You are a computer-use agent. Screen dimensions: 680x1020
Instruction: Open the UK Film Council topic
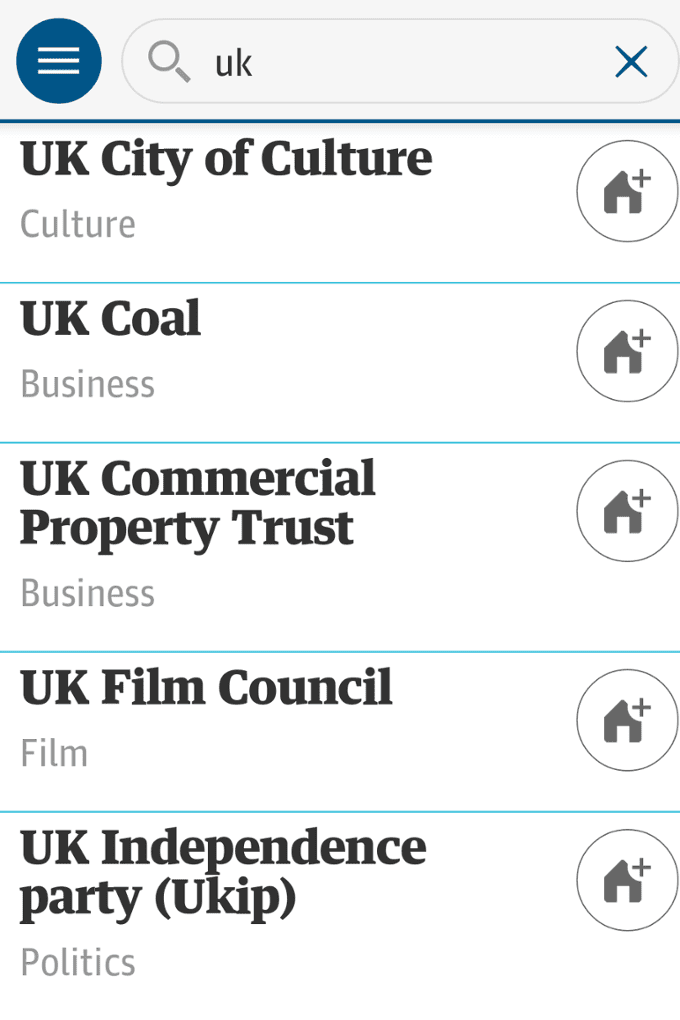coord(206,689)
